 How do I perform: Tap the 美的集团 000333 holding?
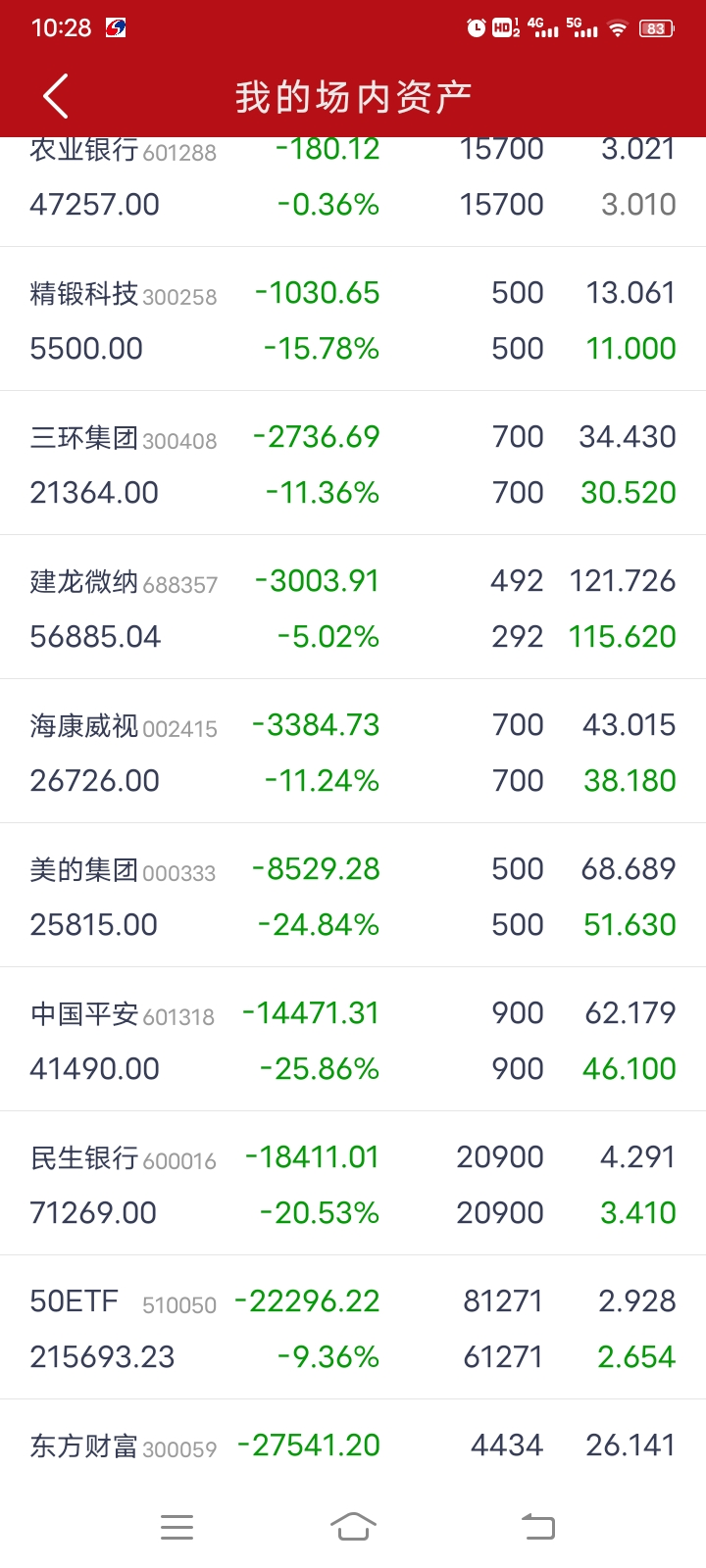coord(353,896)
